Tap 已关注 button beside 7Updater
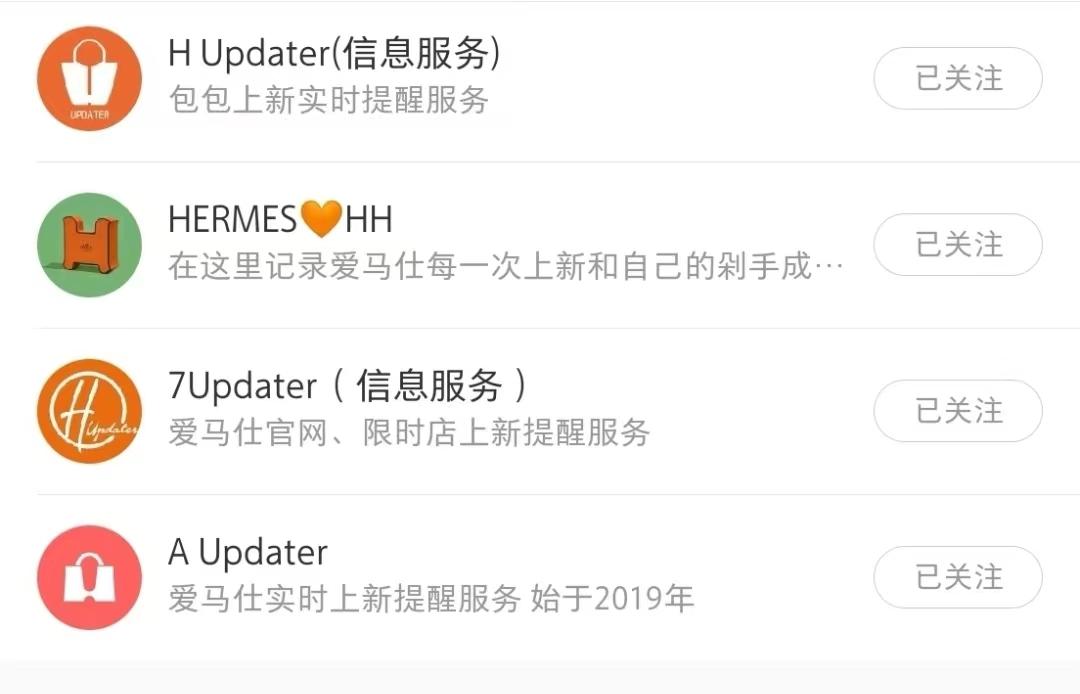This screenshot has width=1080, height=694. coord(958,411)
